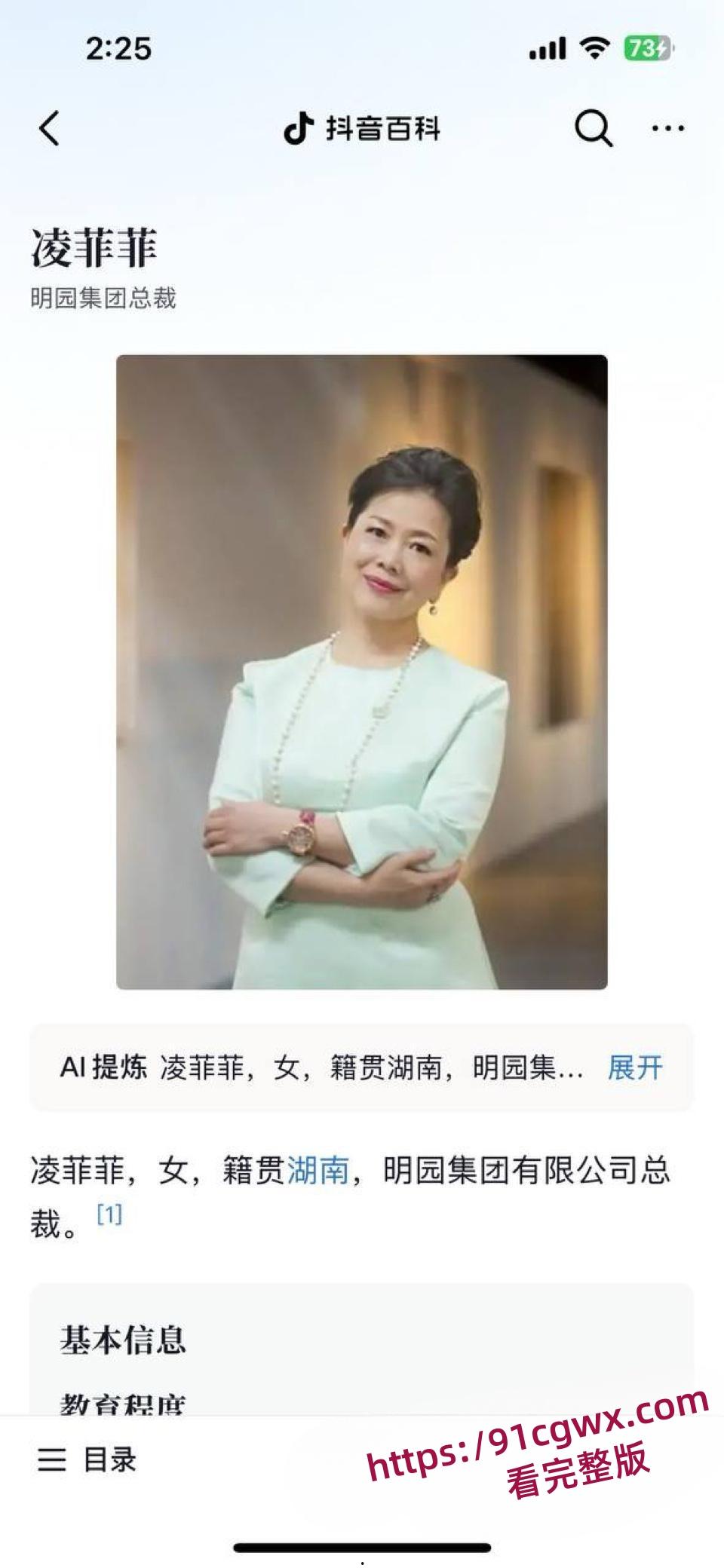724x1568 pixels.
Task: Click the Douyin logo in the header
Action: point(300,128)
